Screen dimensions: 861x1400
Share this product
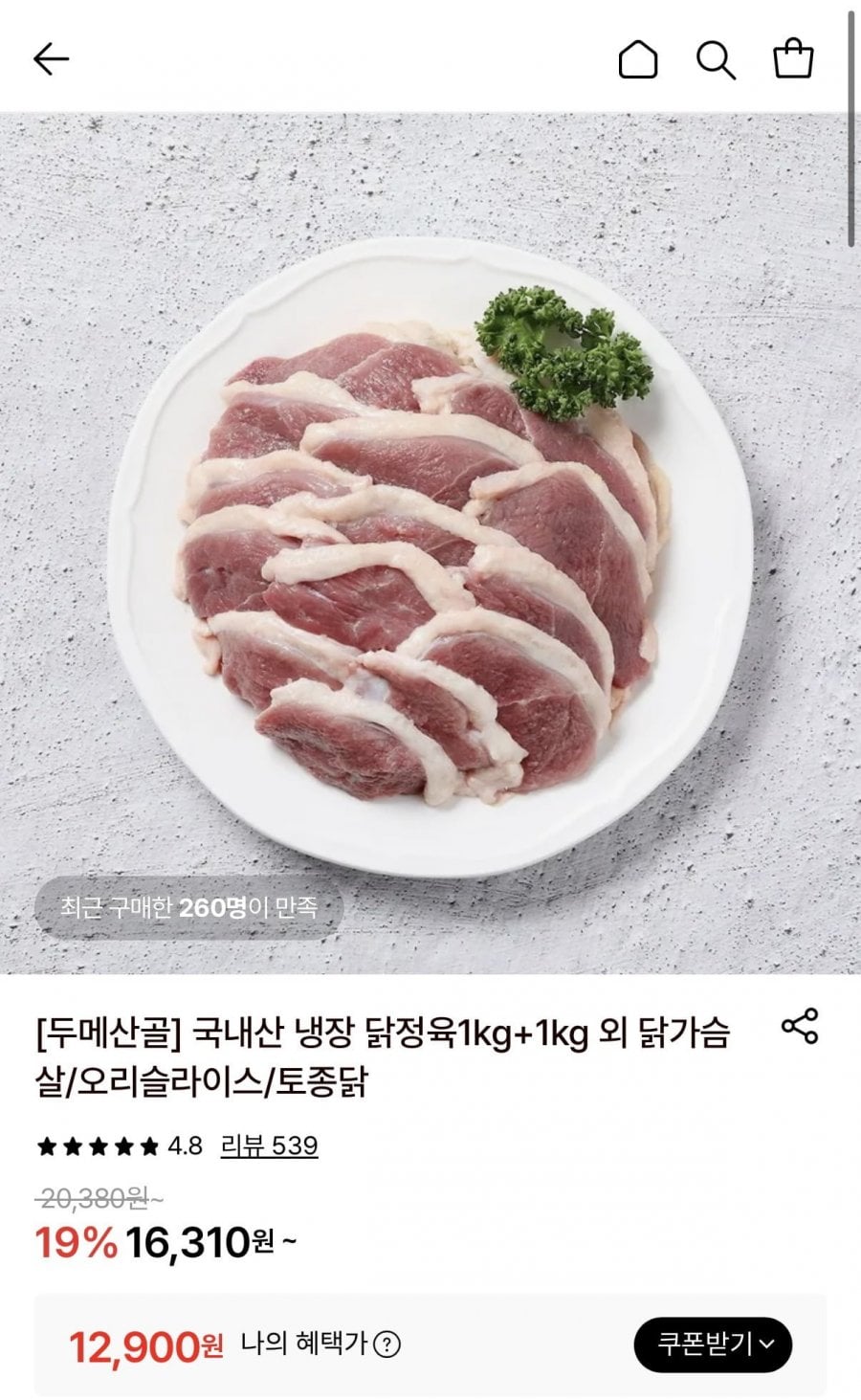pos(800,1026)
